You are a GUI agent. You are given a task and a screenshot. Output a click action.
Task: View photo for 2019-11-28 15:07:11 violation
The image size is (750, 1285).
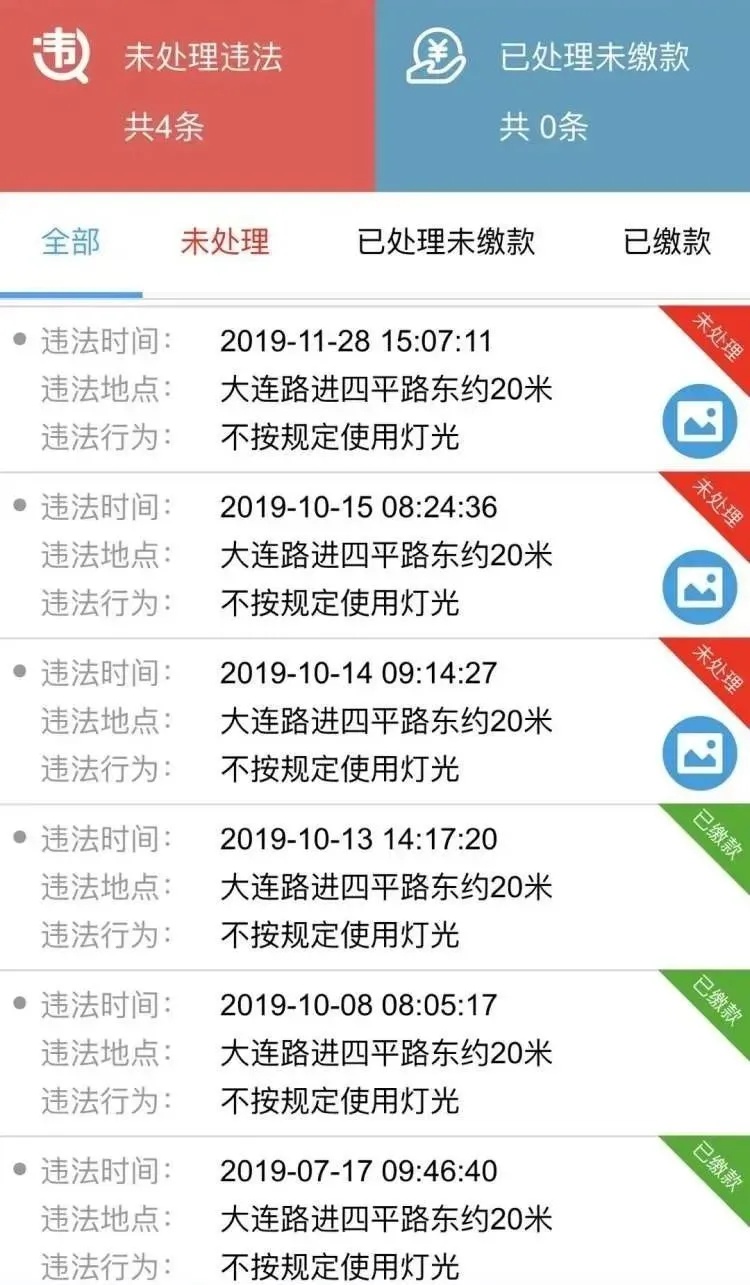[700, 421]
